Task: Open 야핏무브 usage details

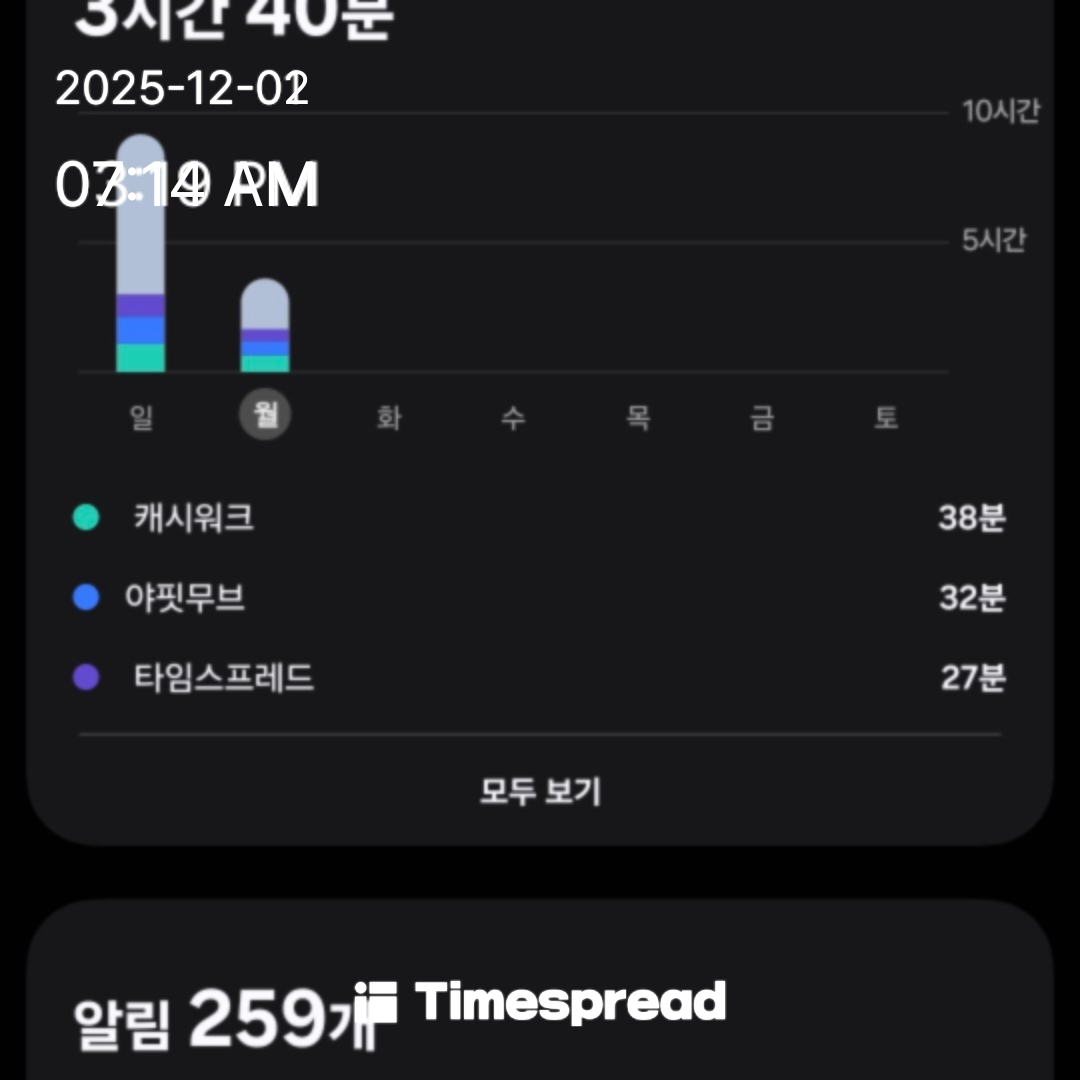Action: pos(540,598)
